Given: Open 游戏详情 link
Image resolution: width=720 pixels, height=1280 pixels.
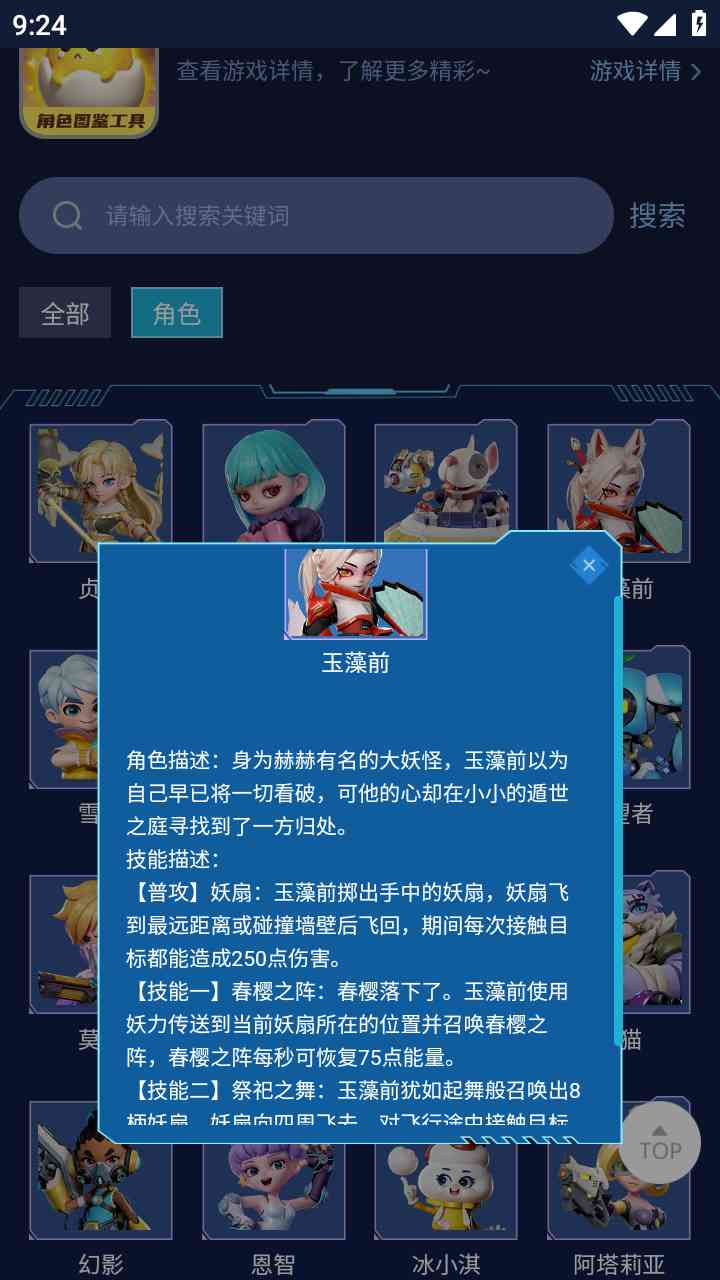Looking at the screenshot, I should (645, 71).
